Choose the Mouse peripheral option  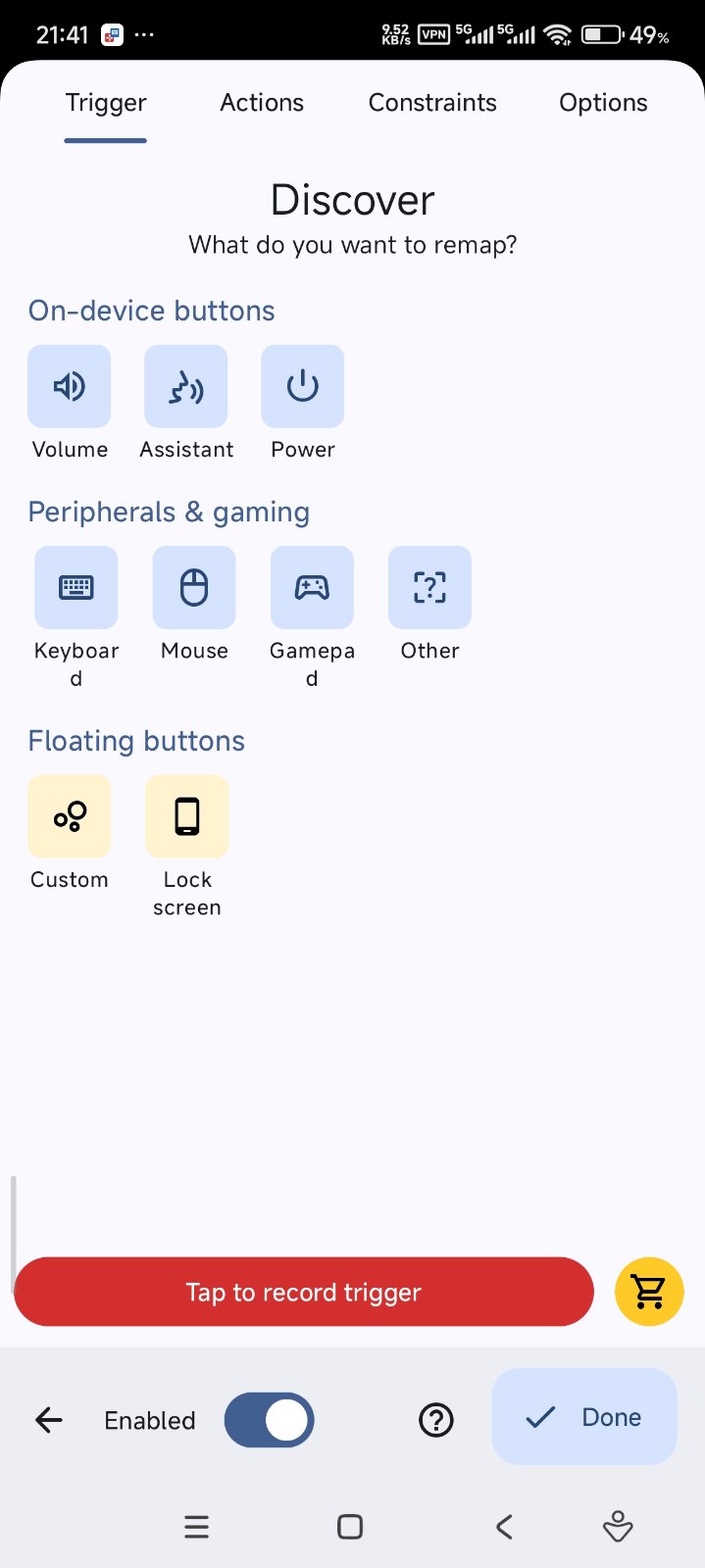tap(194, 588)
